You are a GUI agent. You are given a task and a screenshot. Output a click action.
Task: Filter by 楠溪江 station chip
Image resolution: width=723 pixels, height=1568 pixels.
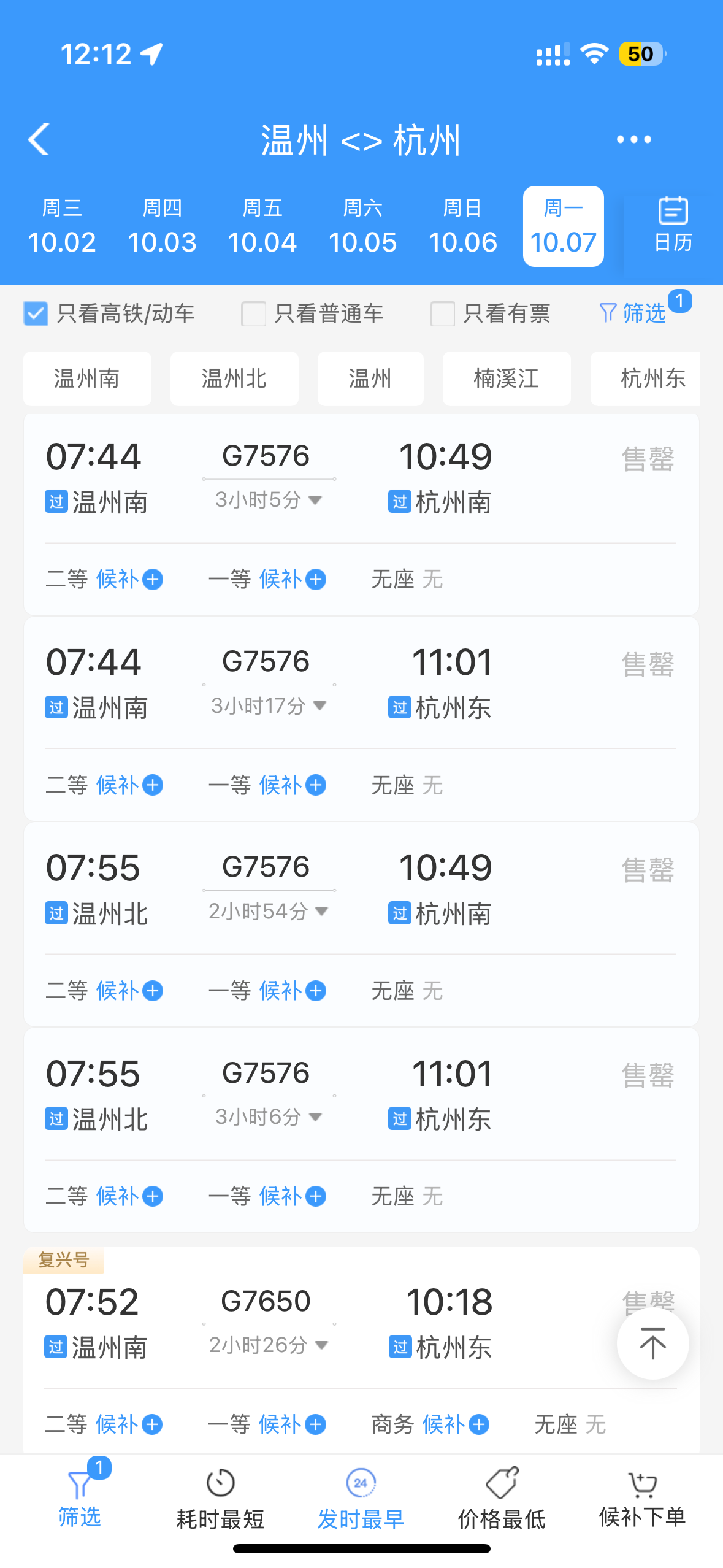pyautogui.click(x=507, y=379)
